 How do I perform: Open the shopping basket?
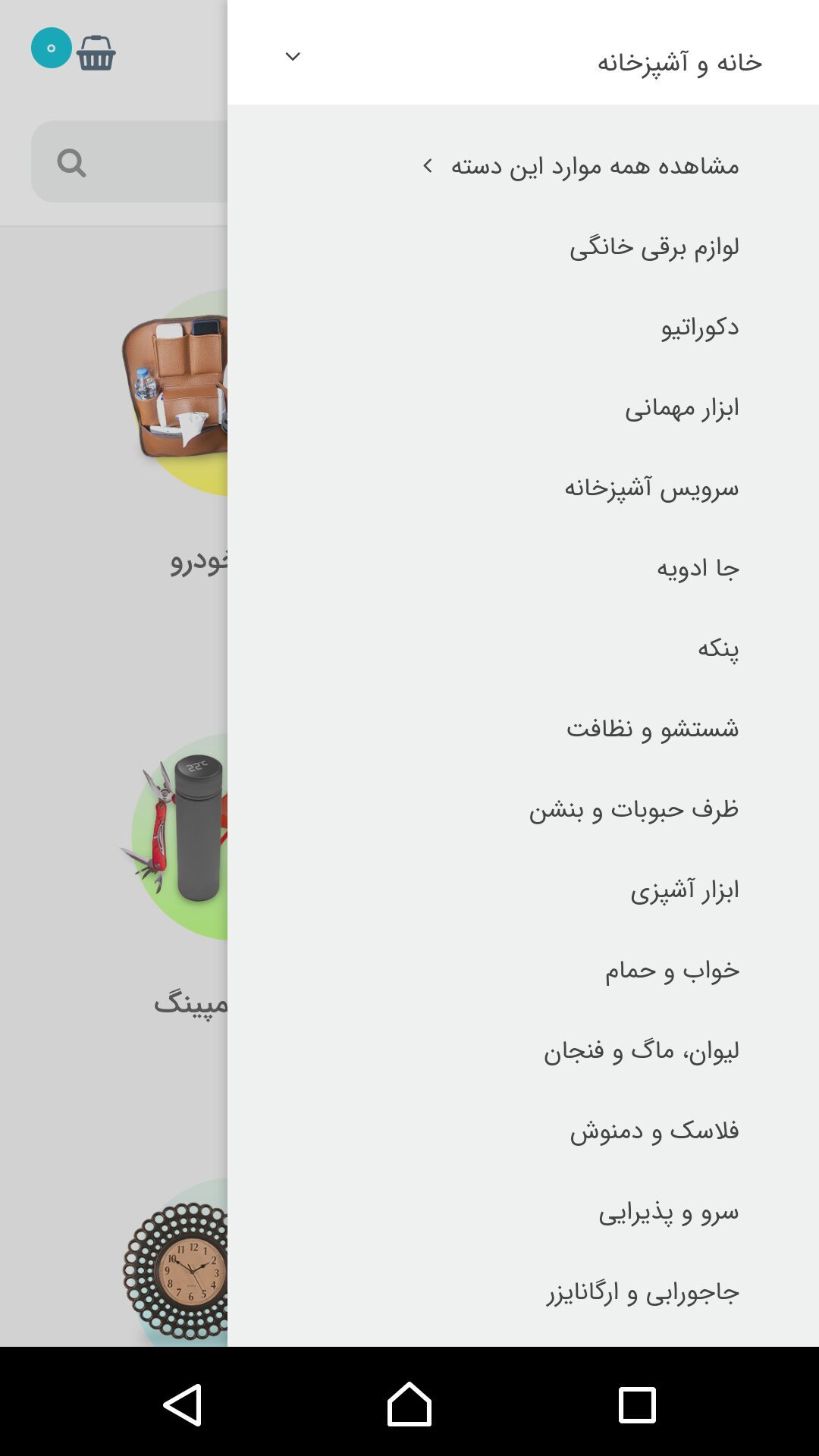click(x=96, y=53)
